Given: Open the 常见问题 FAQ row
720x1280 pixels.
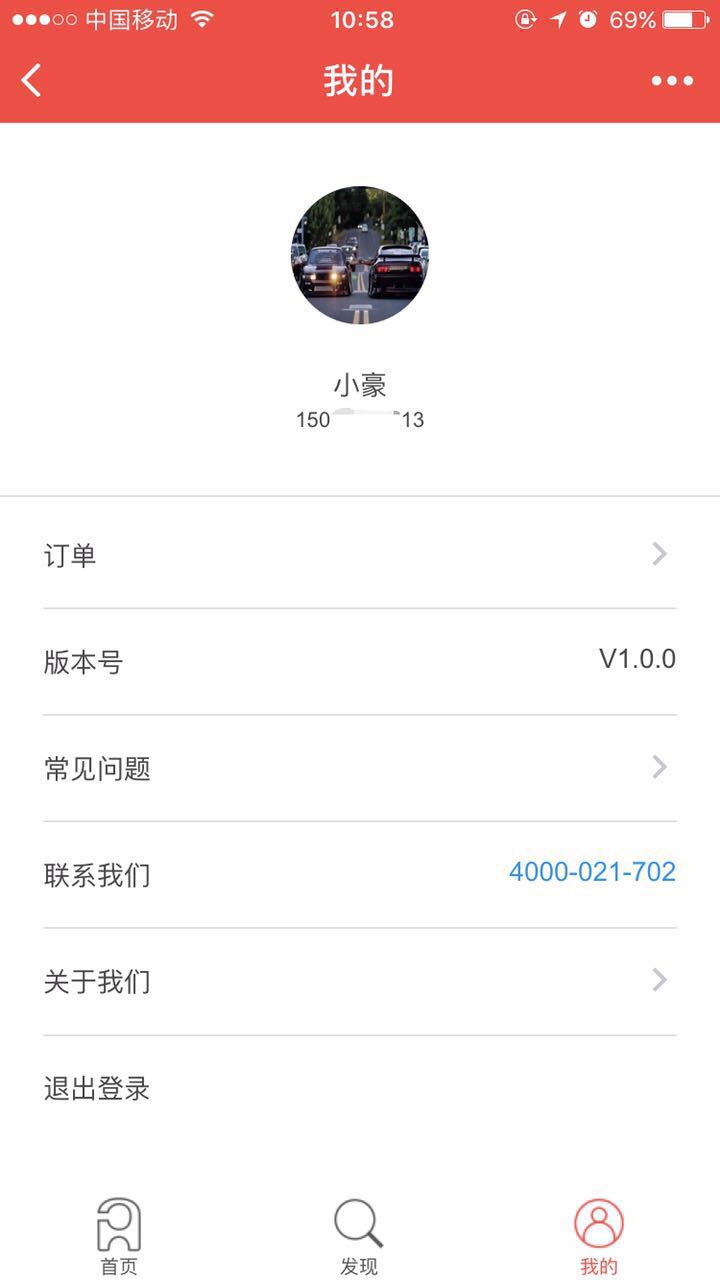Looking at the screenshot, I should (360, 768).
